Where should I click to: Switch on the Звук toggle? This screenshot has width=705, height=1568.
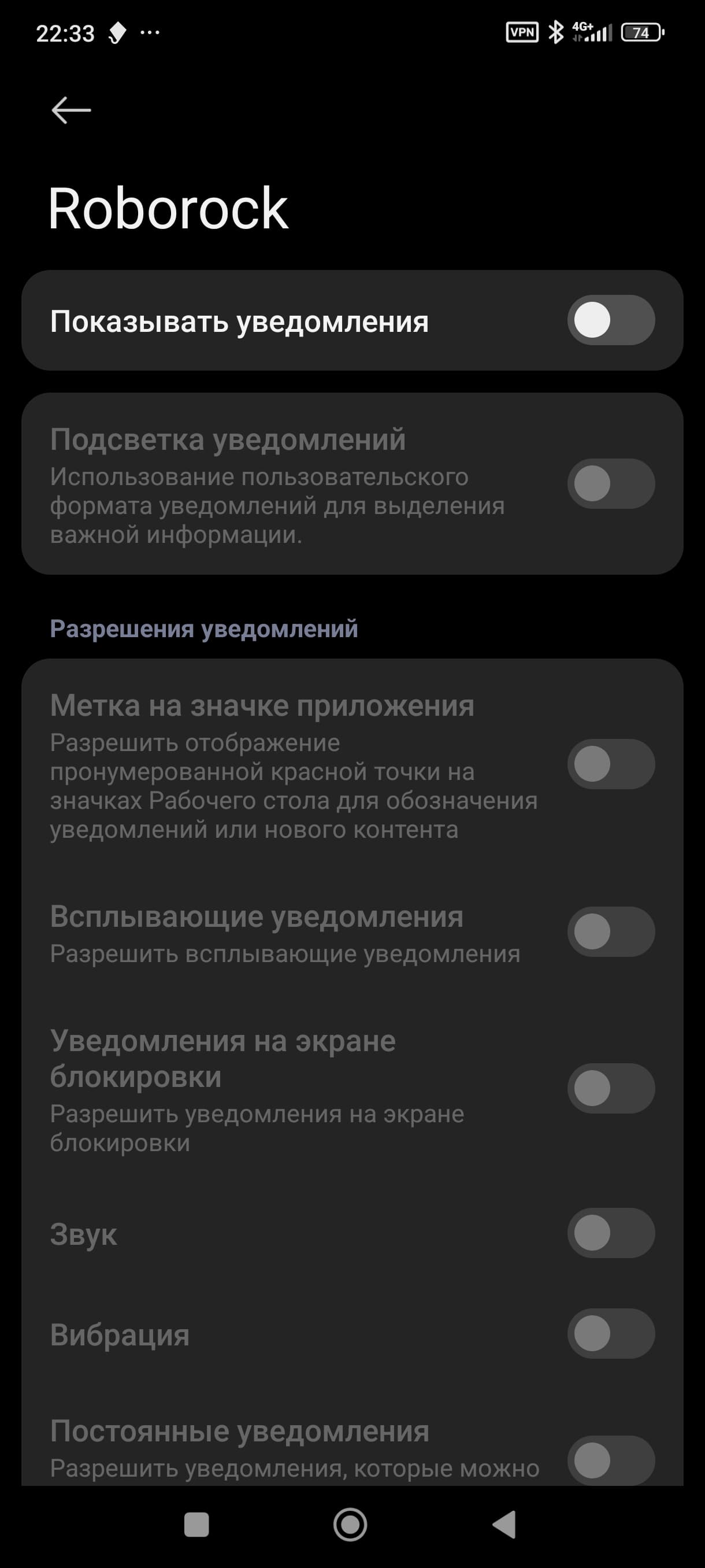[x=611, y=1233]
